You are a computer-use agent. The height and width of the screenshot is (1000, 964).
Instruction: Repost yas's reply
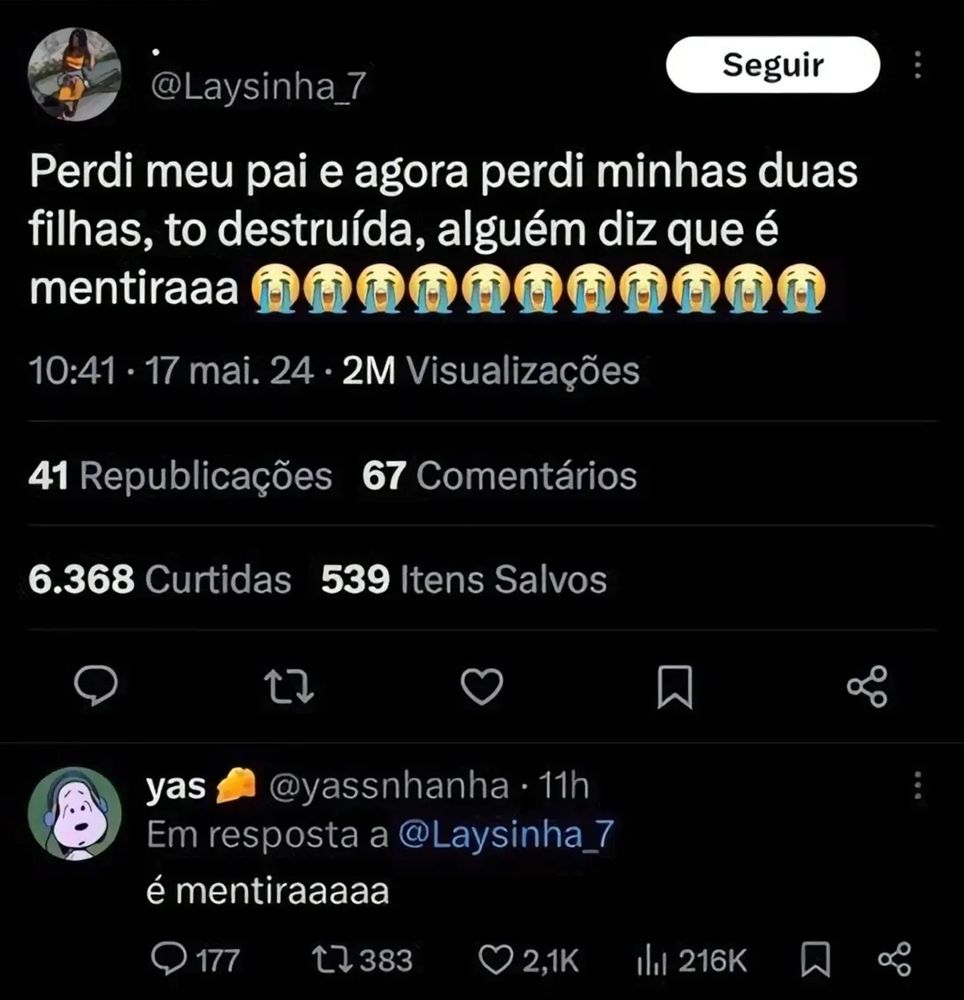point(362,961)
